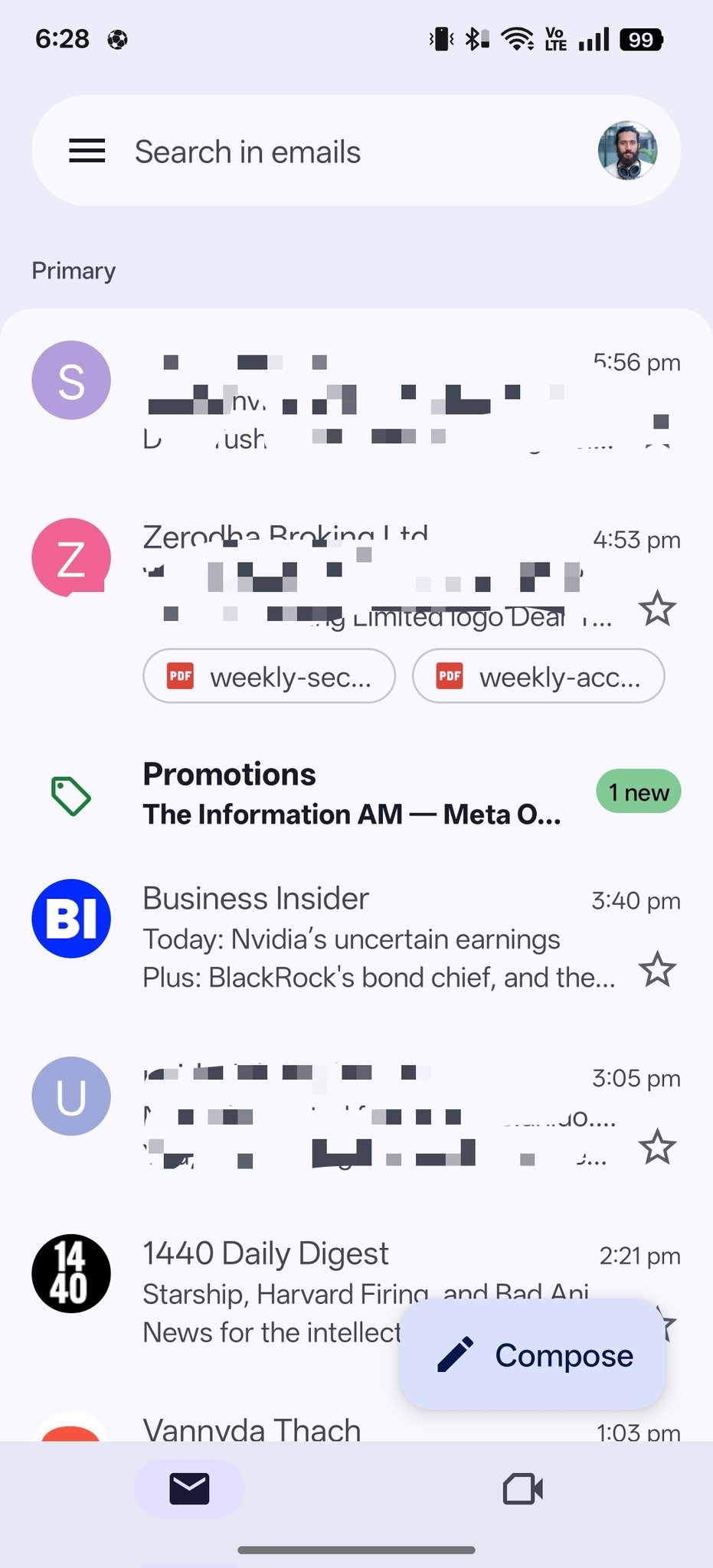Open The Information AM promotion email

pyautogui.click(x=352, y=813)
